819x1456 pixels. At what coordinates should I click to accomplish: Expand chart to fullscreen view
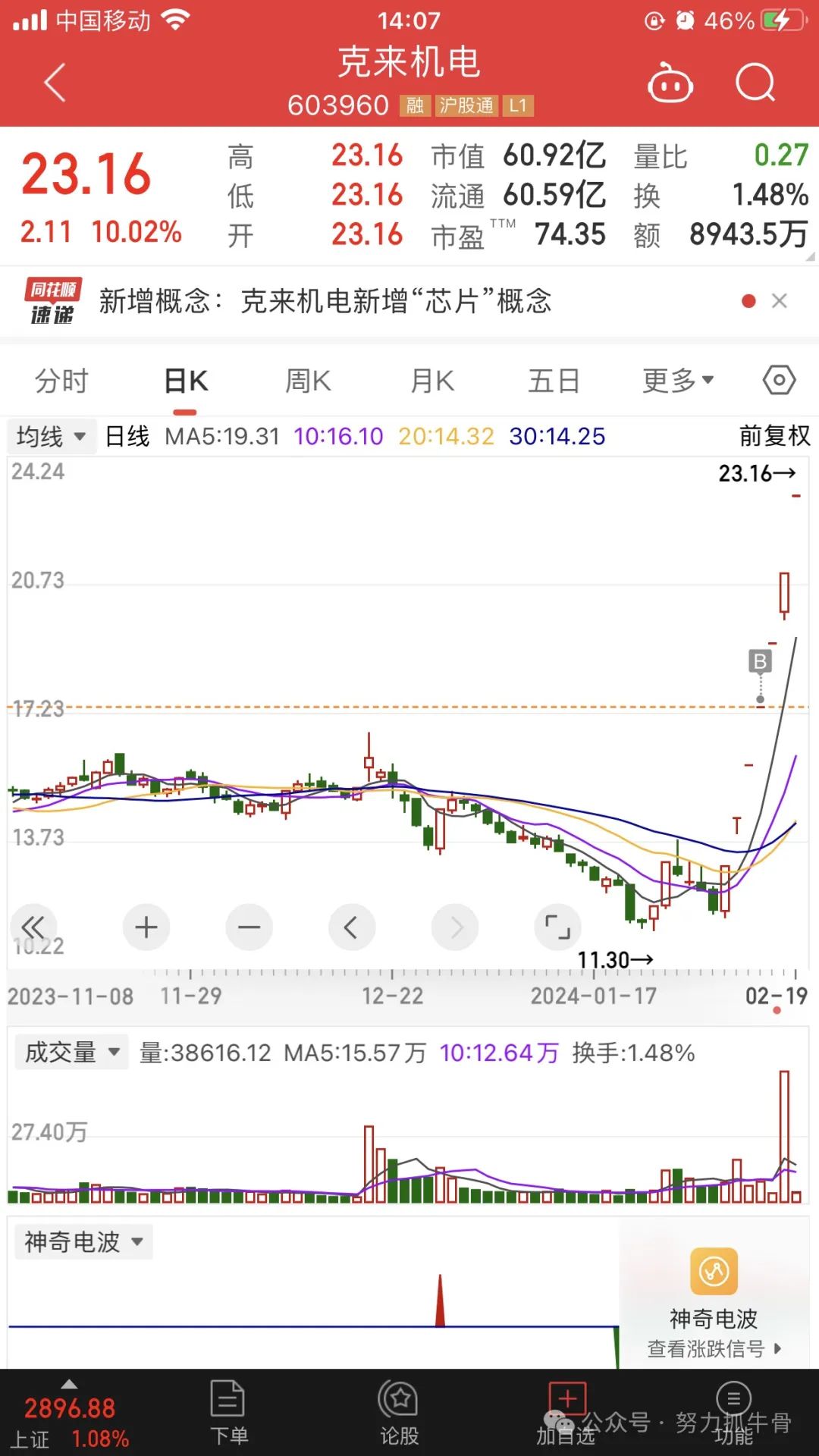click(x=557, y=927)
